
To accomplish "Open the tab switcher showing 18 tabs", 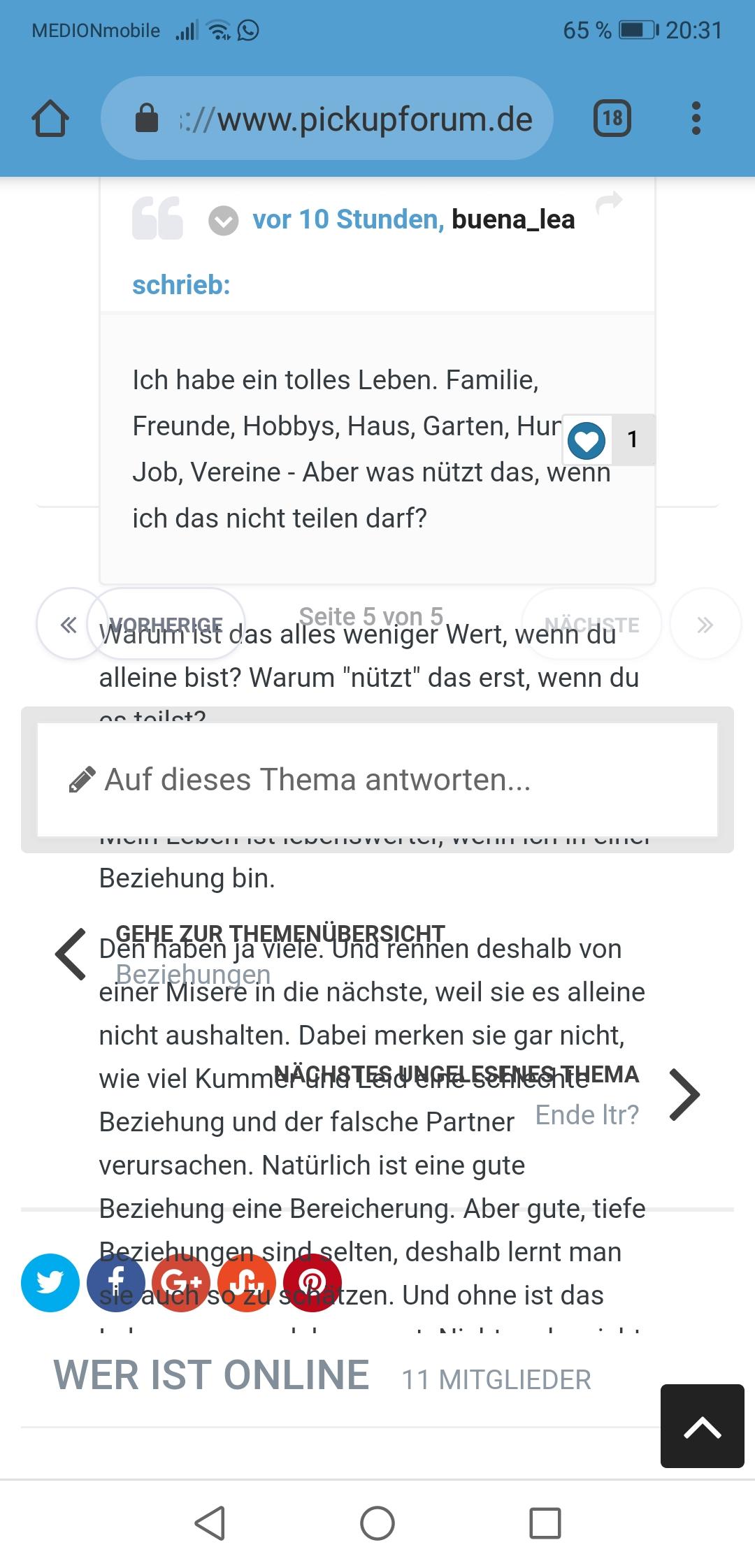I will [612, 118].
